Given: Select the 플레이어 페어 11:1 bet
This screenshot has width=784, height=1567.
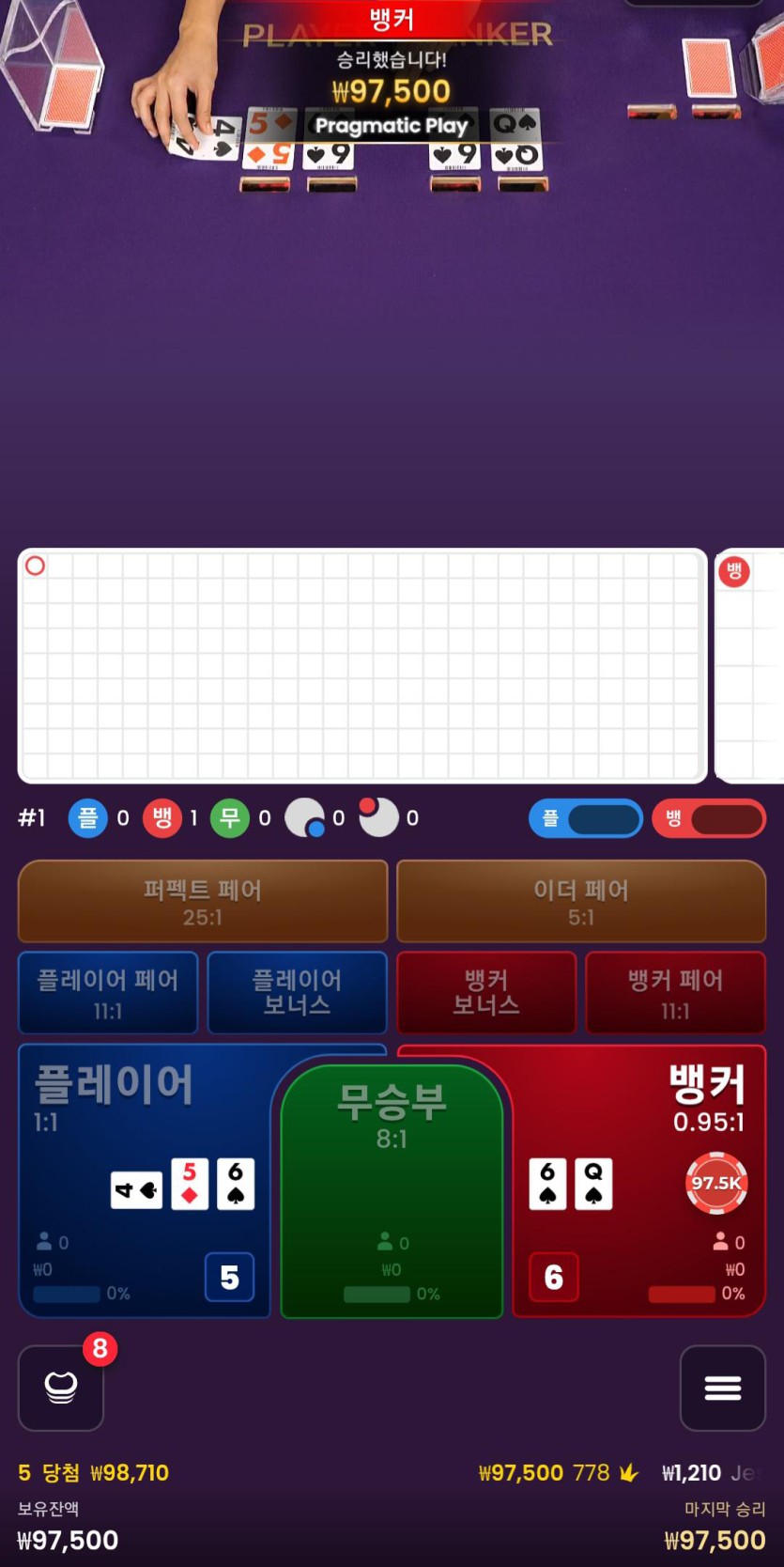Looking at the screenshot, I should (x=108, y=993).
